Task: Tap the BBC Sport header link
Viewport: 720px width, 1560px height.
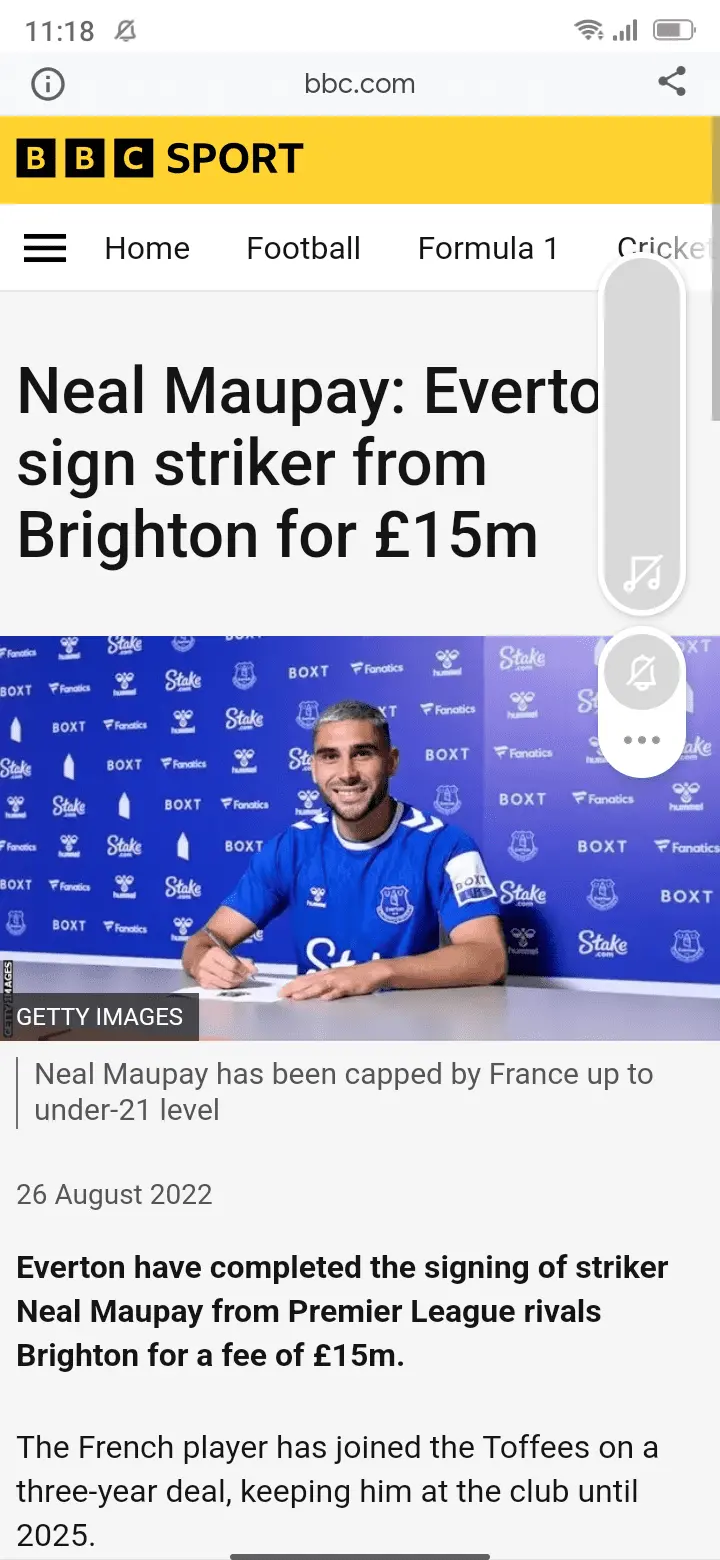Action: 160,159
